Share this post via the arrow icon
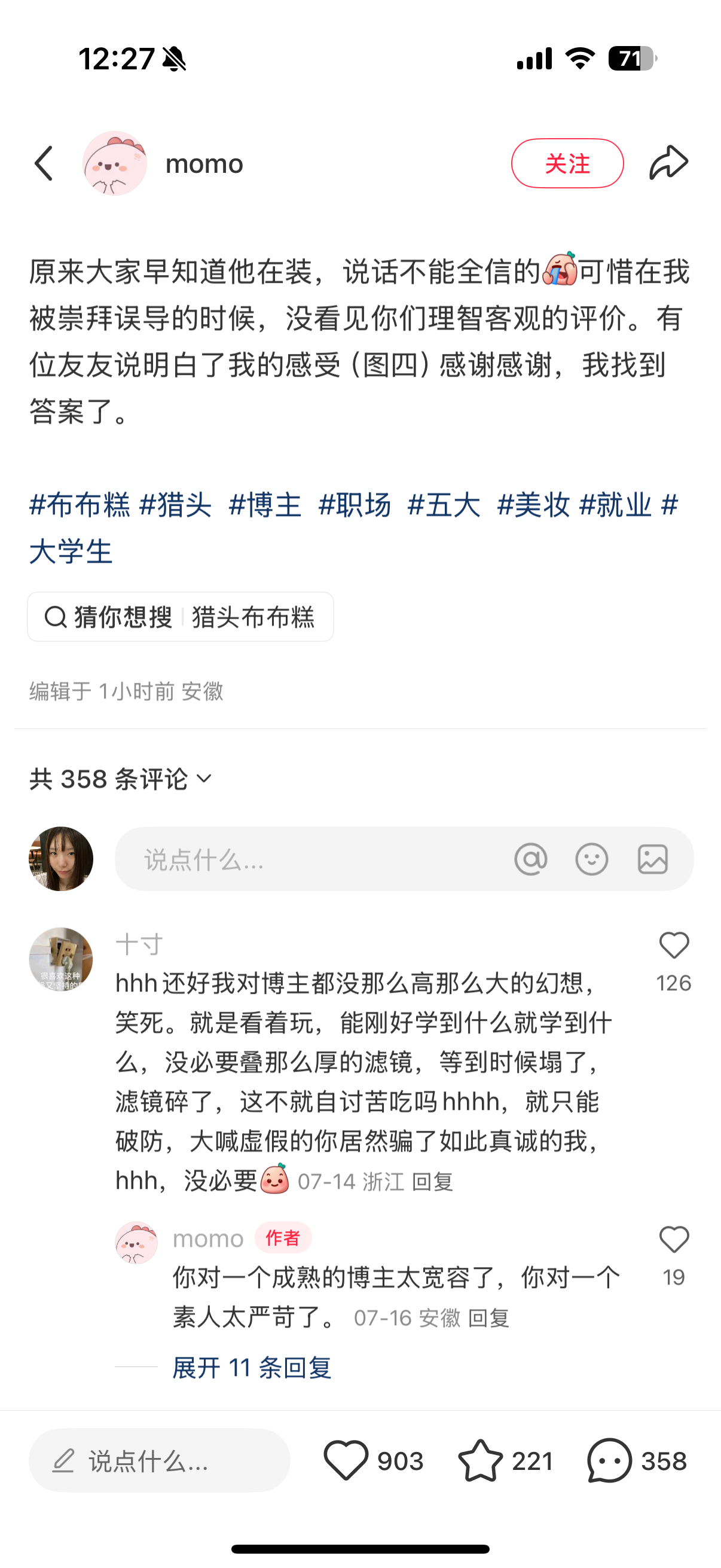The width and height of the screenshot is (721, 1568). [668, 163]
